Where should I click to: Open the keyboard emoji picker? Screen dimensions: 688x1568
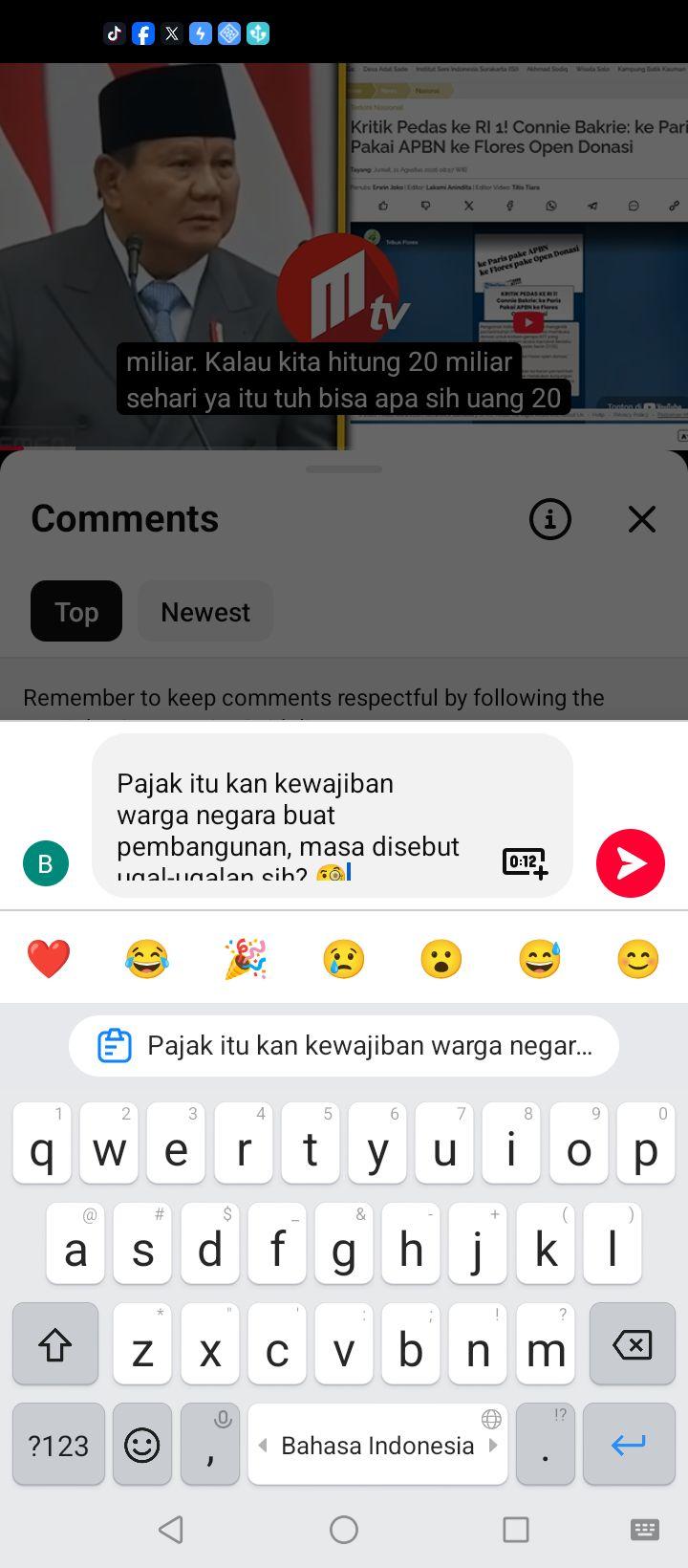point(142,1444)
